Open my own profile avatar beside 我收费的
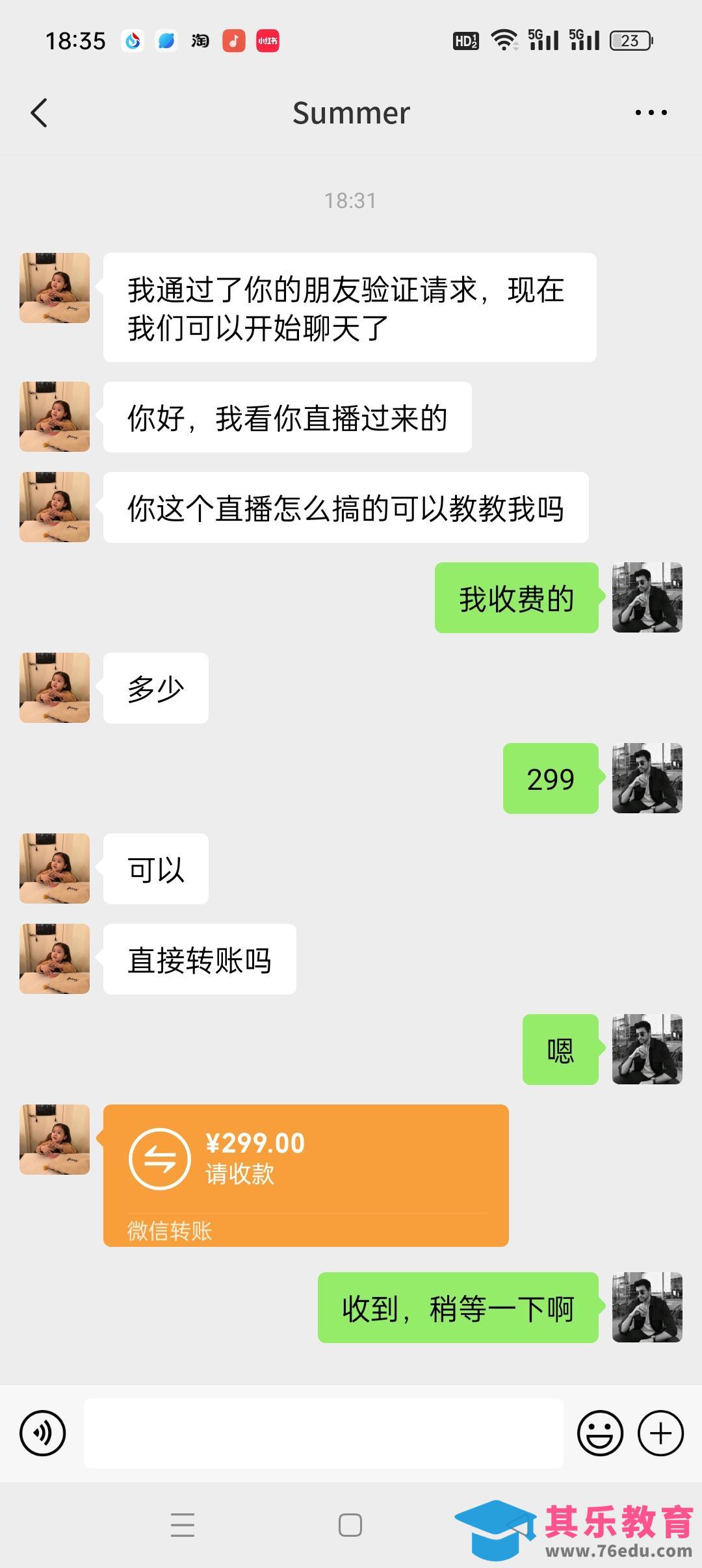 pyautogui.click(x=647, y=597)
